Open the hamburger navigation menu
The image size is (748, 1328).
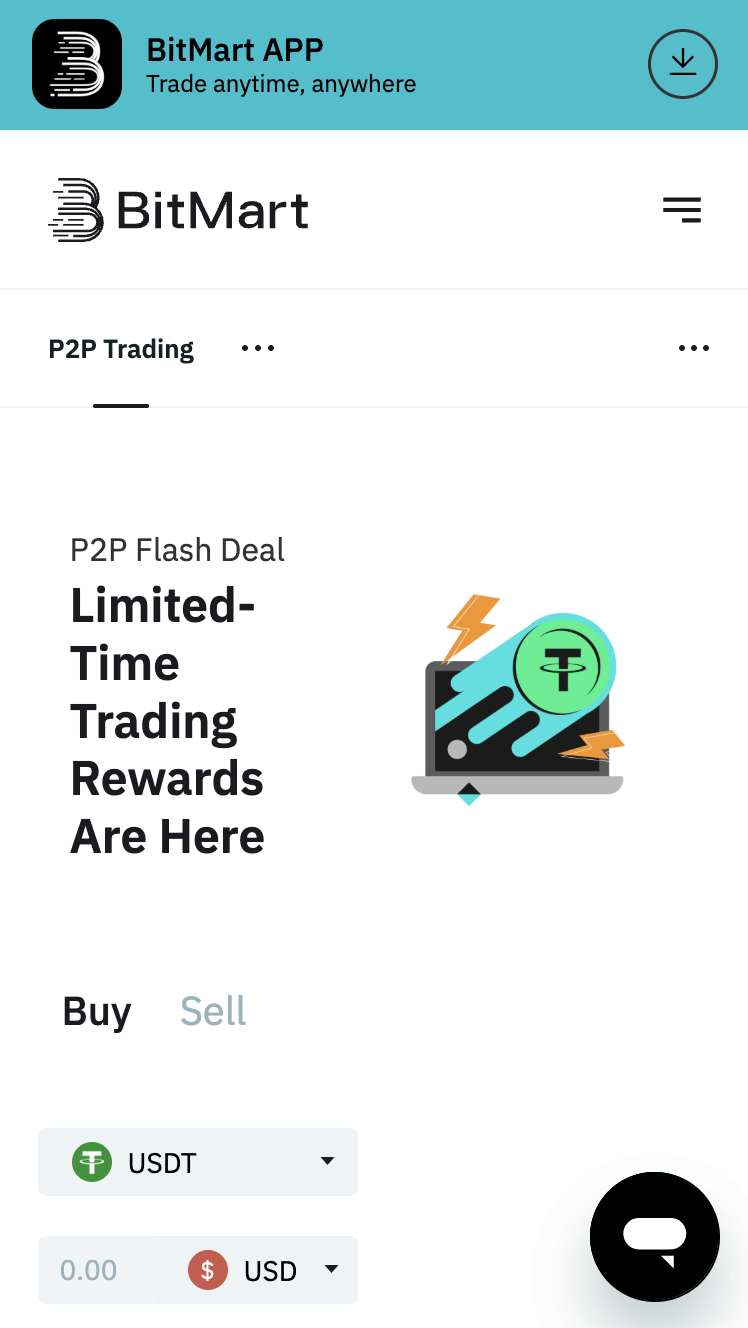pos(682,210)
